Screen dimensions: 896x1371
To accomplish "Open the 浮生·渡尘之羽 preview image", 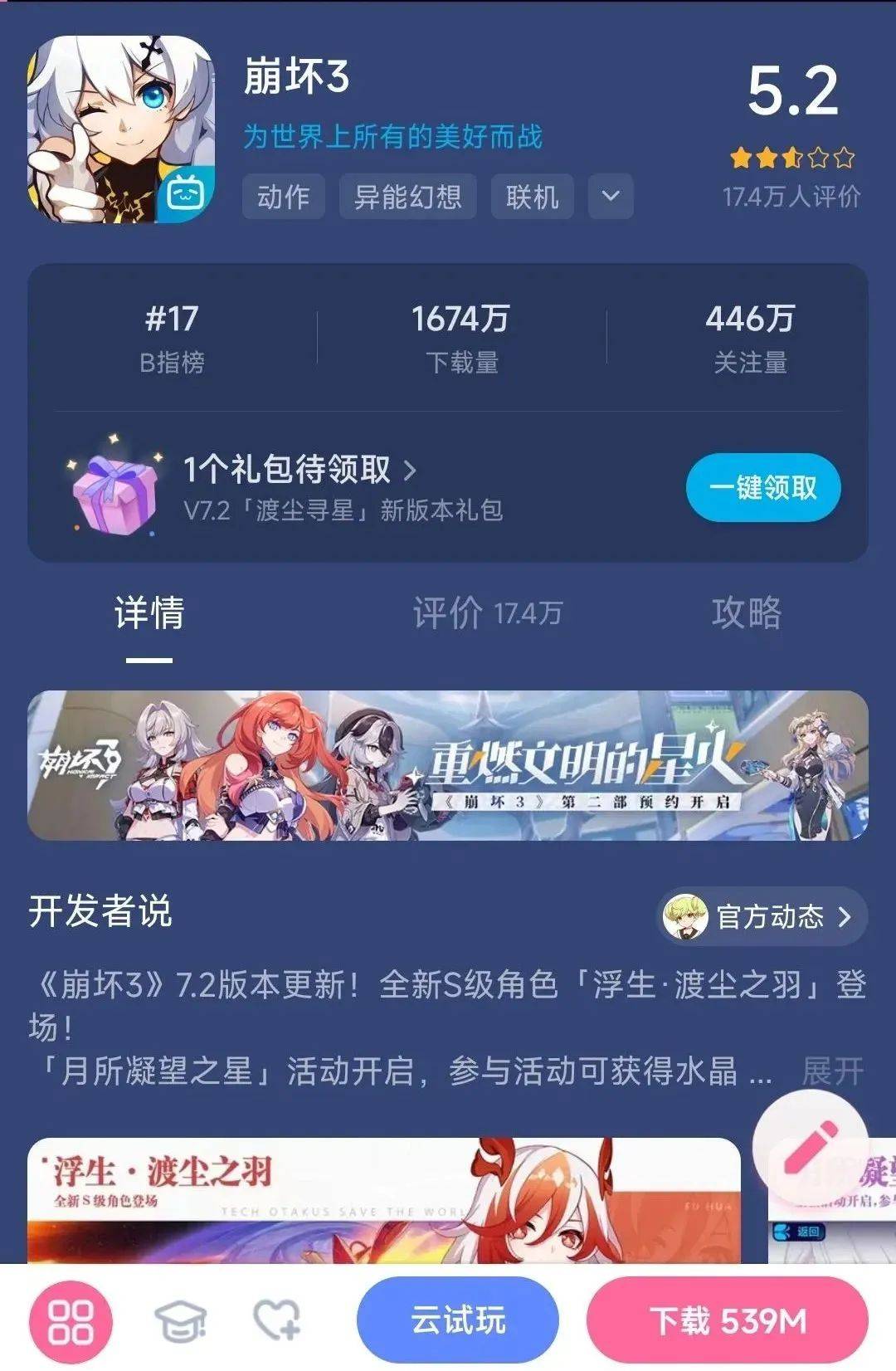I will (x=383, y=1200).
